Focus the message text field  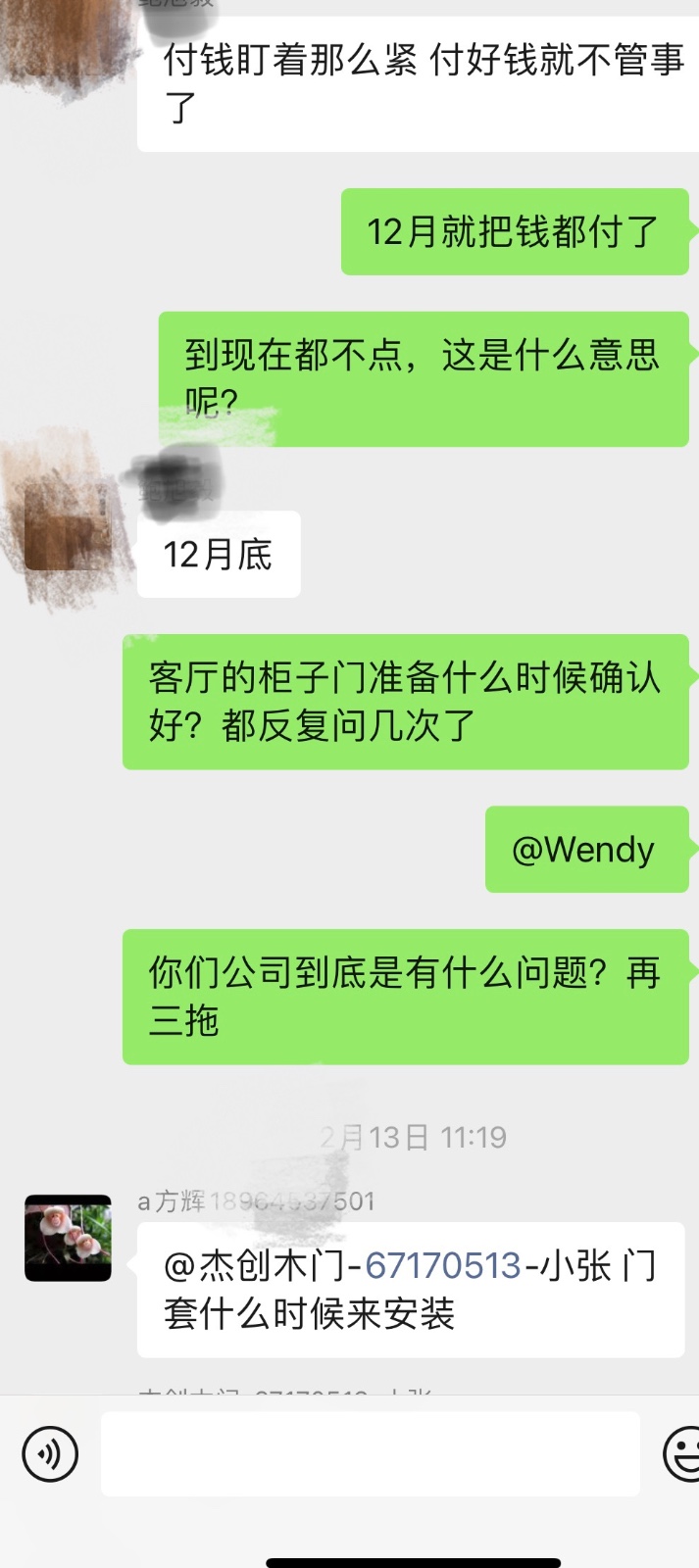click(371, 1453)
